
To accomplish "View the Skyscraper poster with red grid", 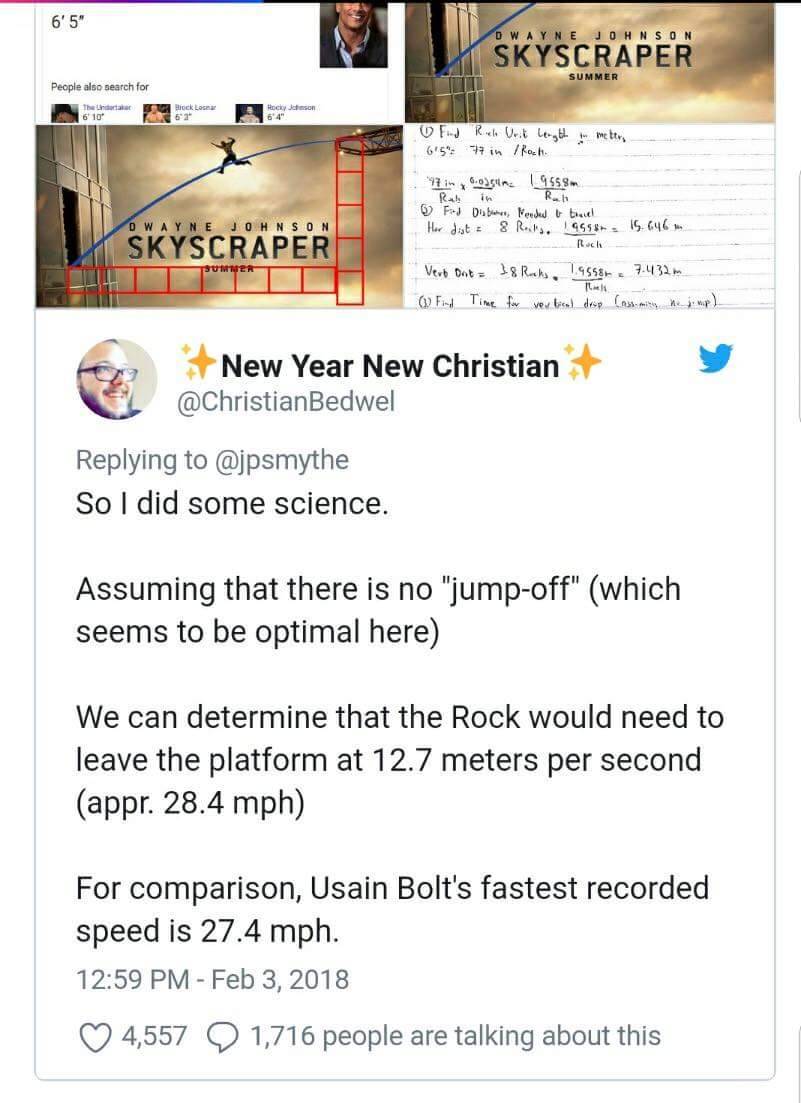I will point(218,216).
